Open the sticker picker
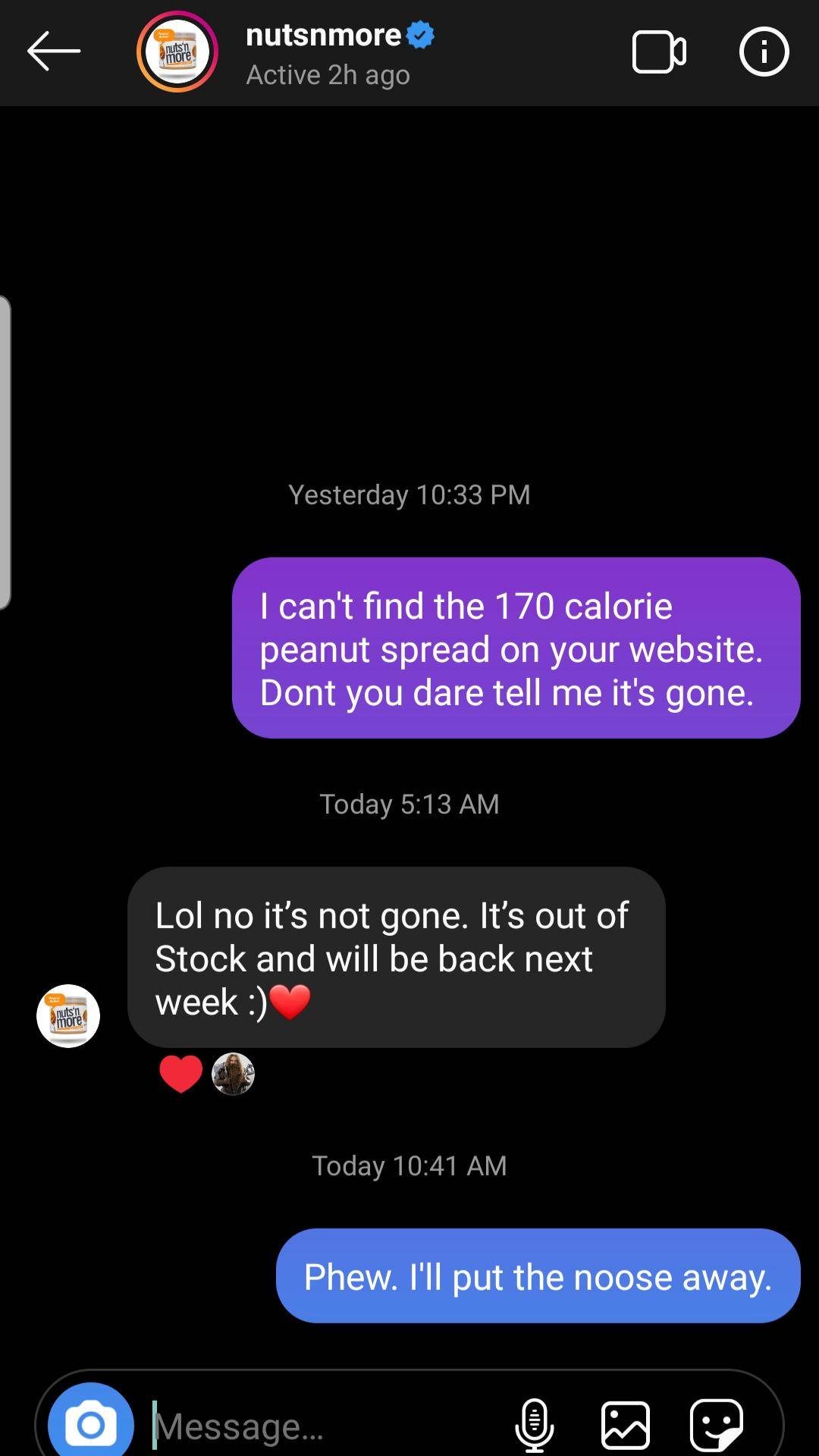 click(x=716, y=1425)
